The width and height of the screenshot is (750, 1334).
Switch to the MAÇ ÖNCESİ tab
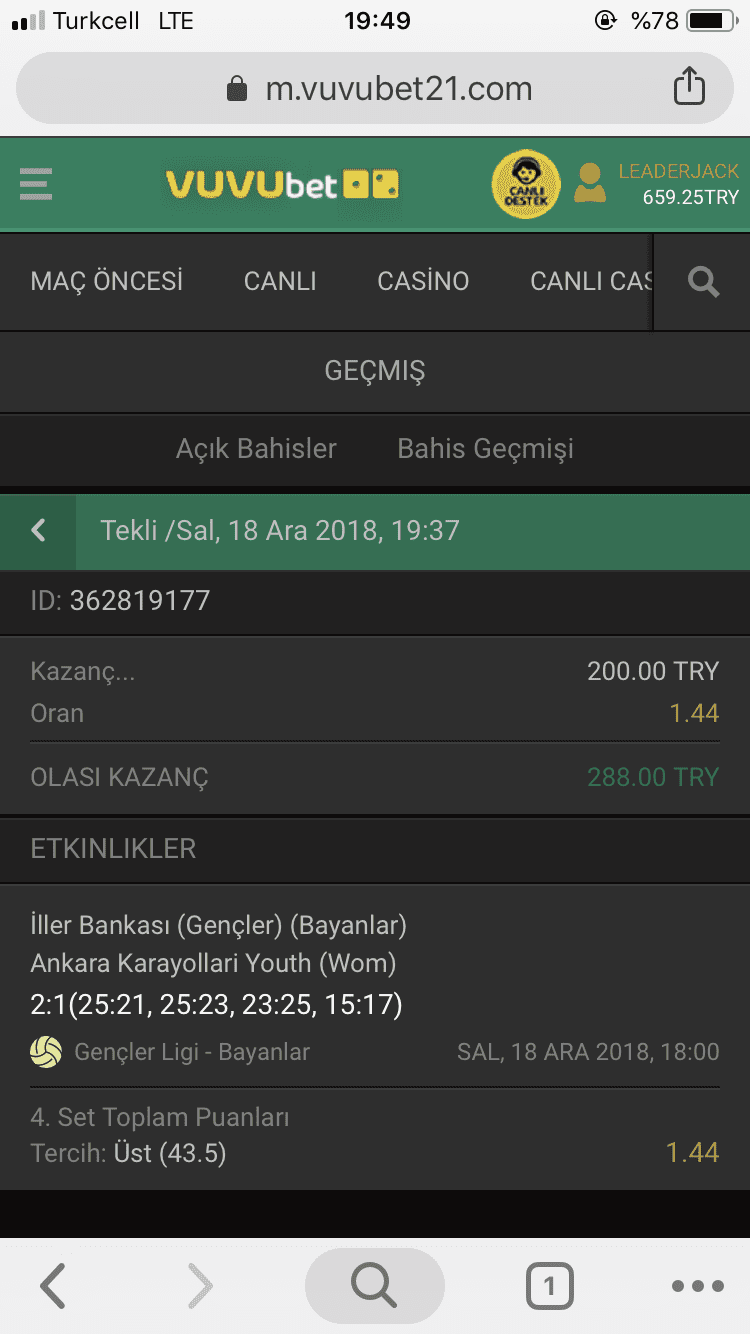tap(107, 282)
